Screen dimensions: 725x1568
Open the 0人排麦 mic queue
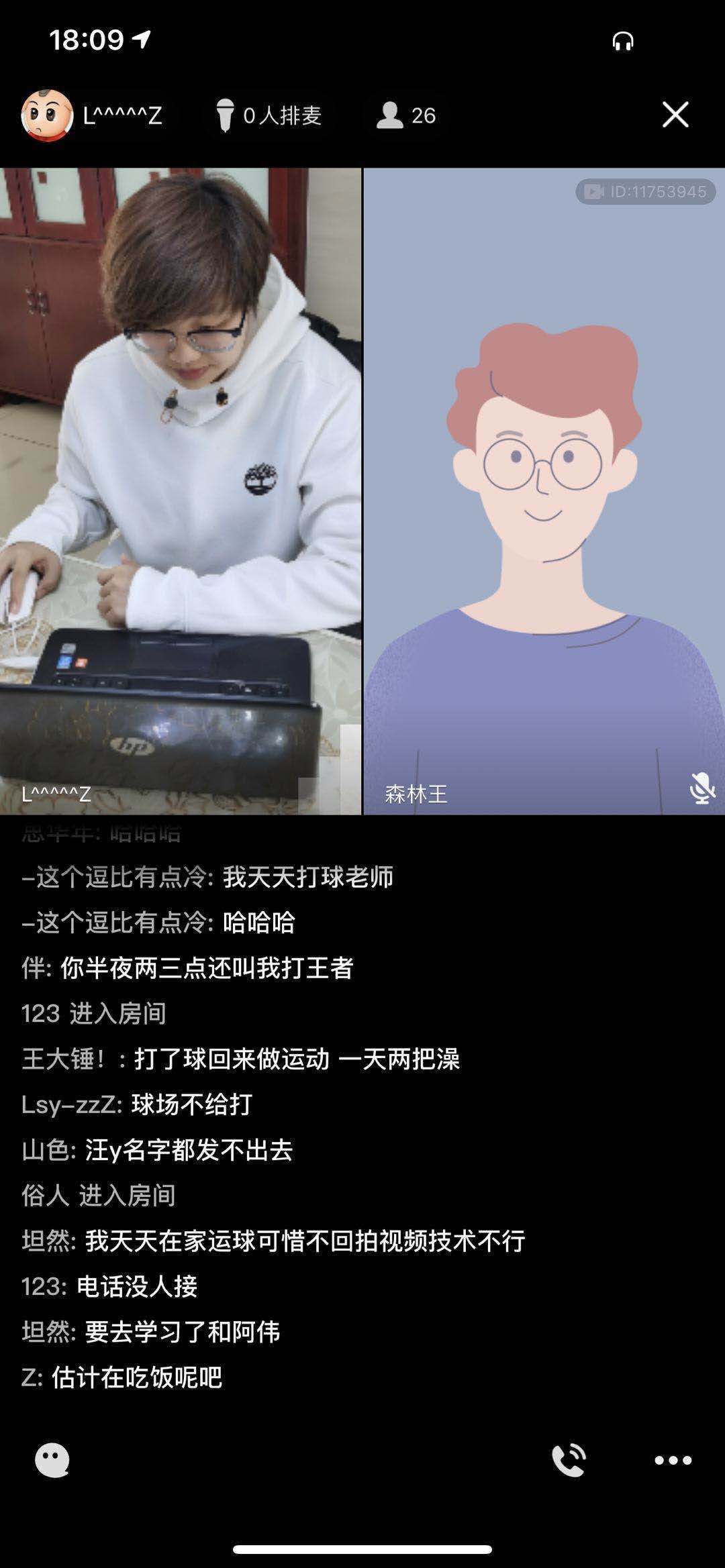(269, 115)
